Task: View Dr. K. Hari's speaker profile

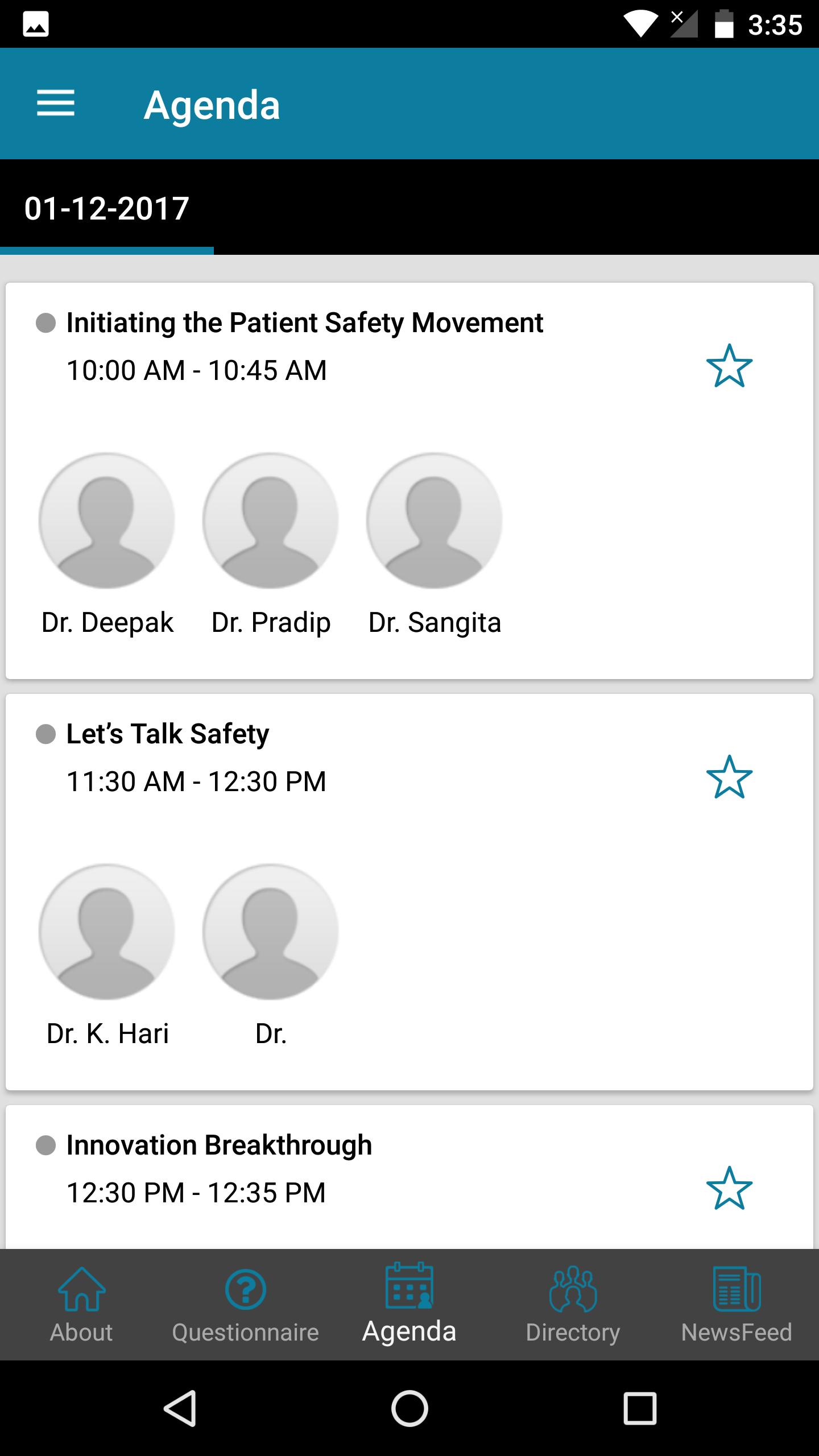Action: pos(107,932)
